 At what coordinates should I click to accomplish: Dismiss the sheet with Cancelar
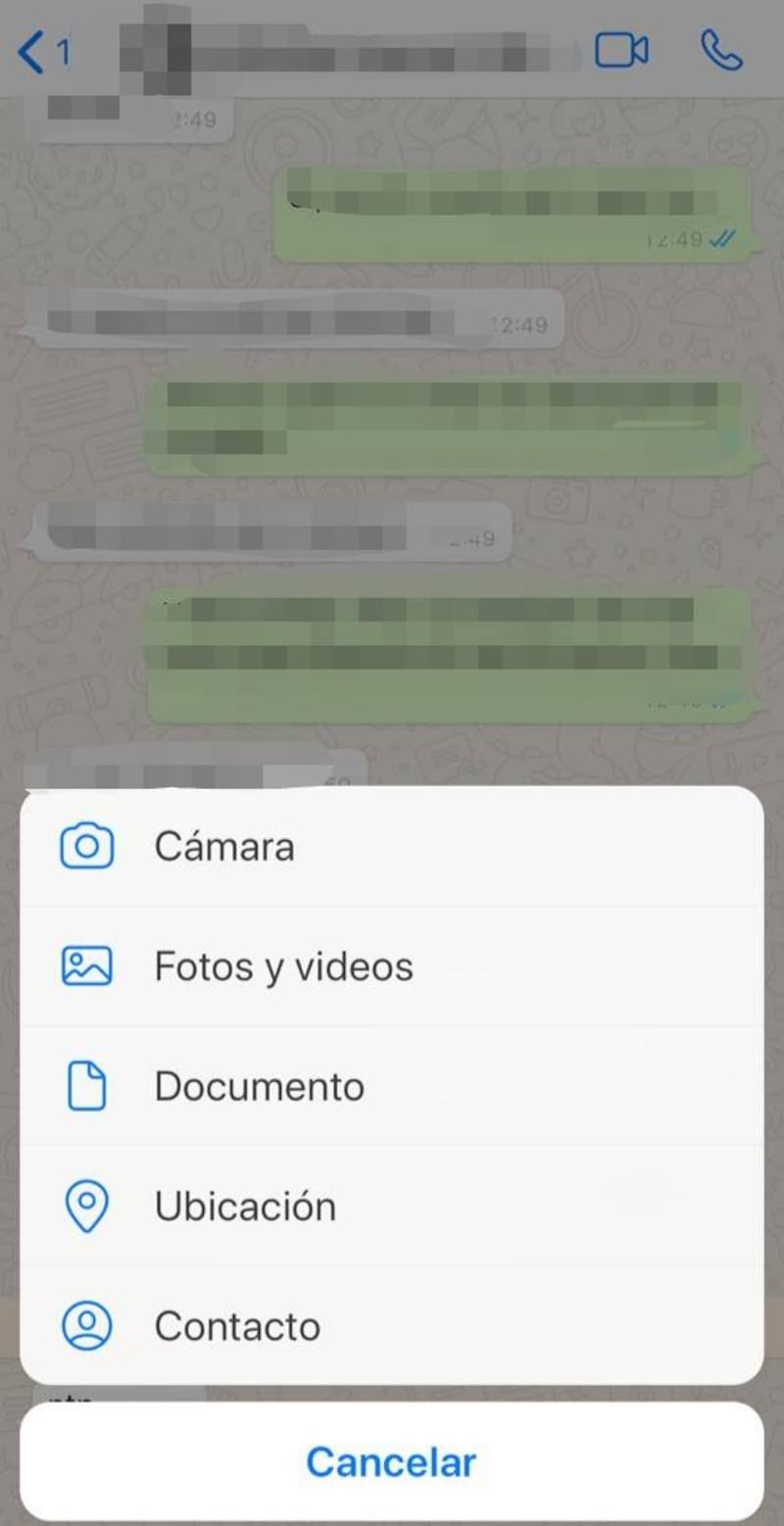coord(391,1461)
